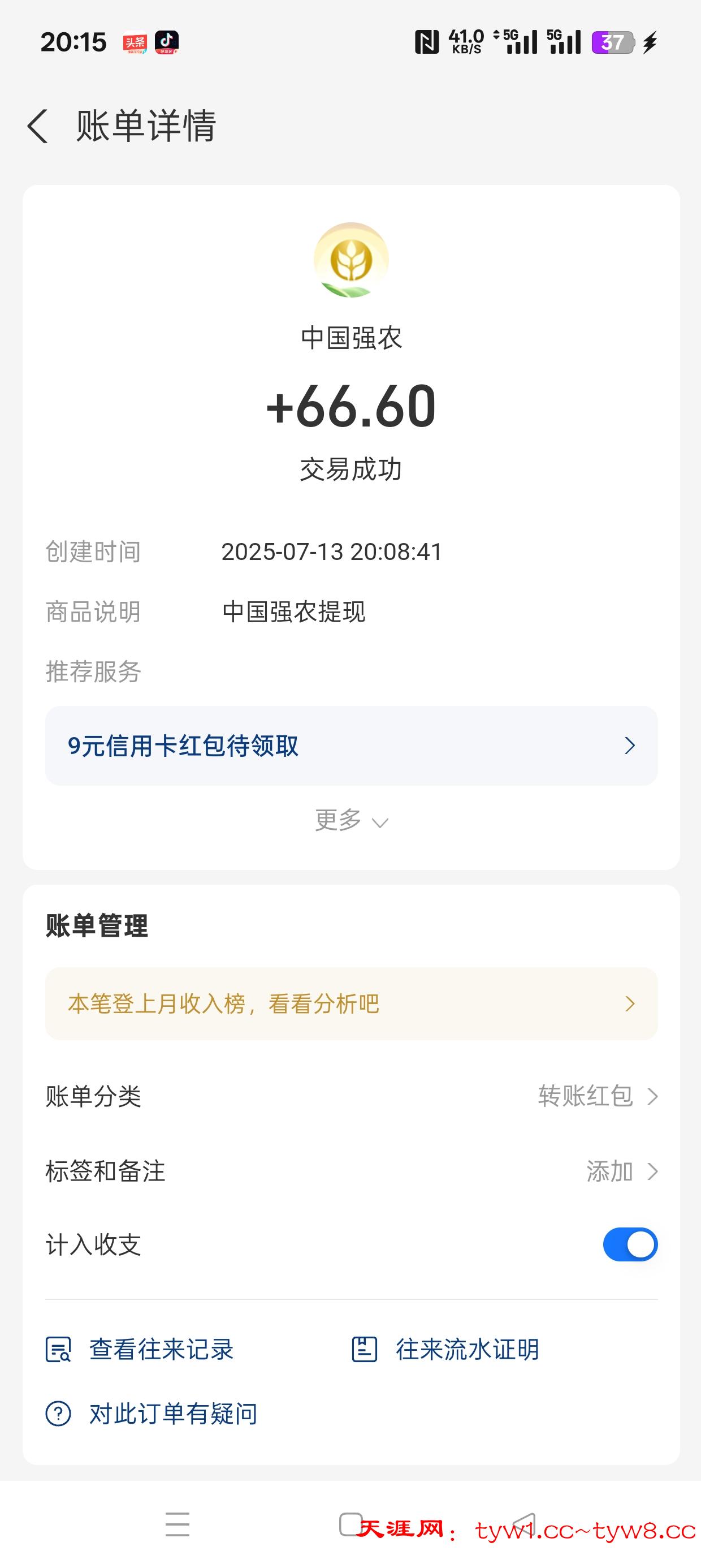Add 标签和备注 to this bill
This screenshot has height=1568, width=701.
point(621,1171)
